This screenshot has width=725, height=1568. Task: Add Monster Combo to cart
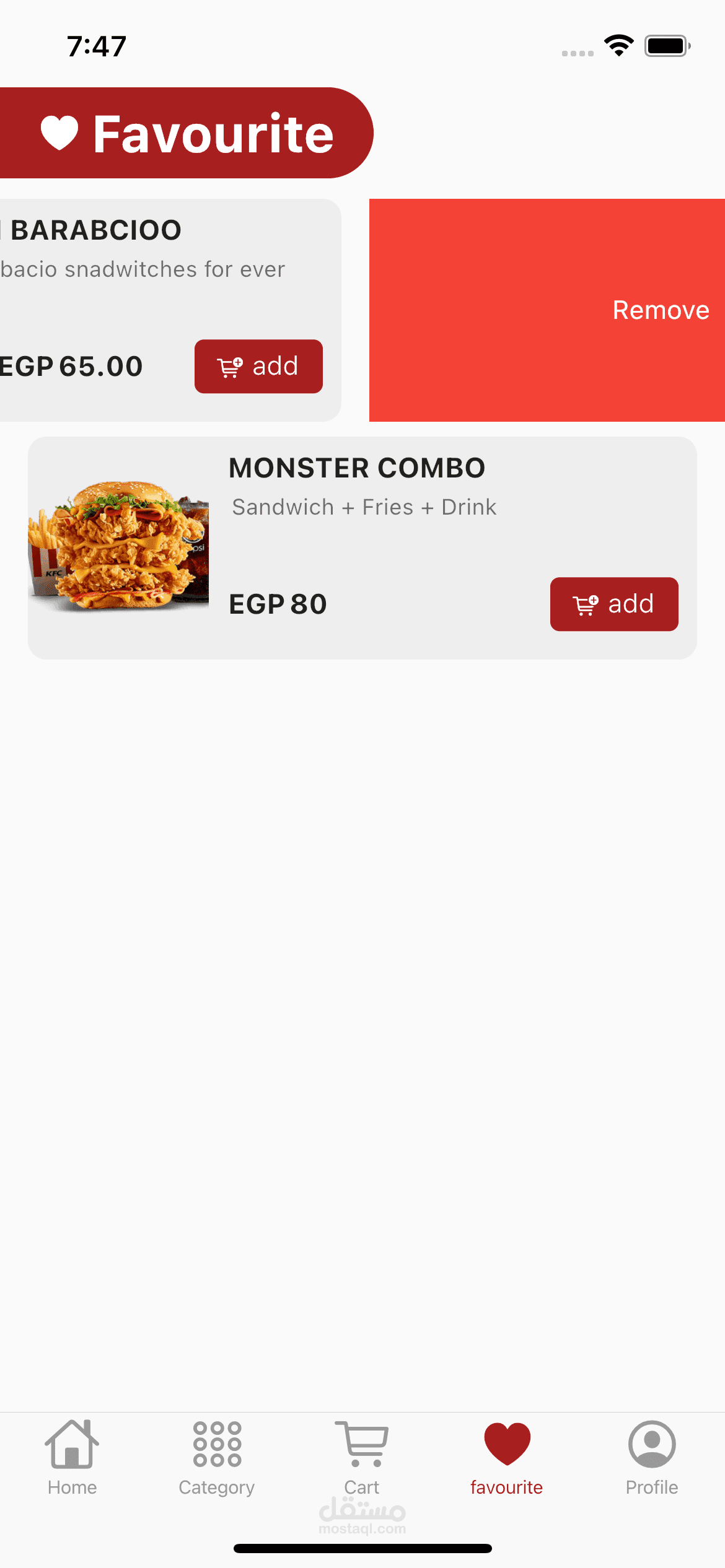(x=613, y=604)
